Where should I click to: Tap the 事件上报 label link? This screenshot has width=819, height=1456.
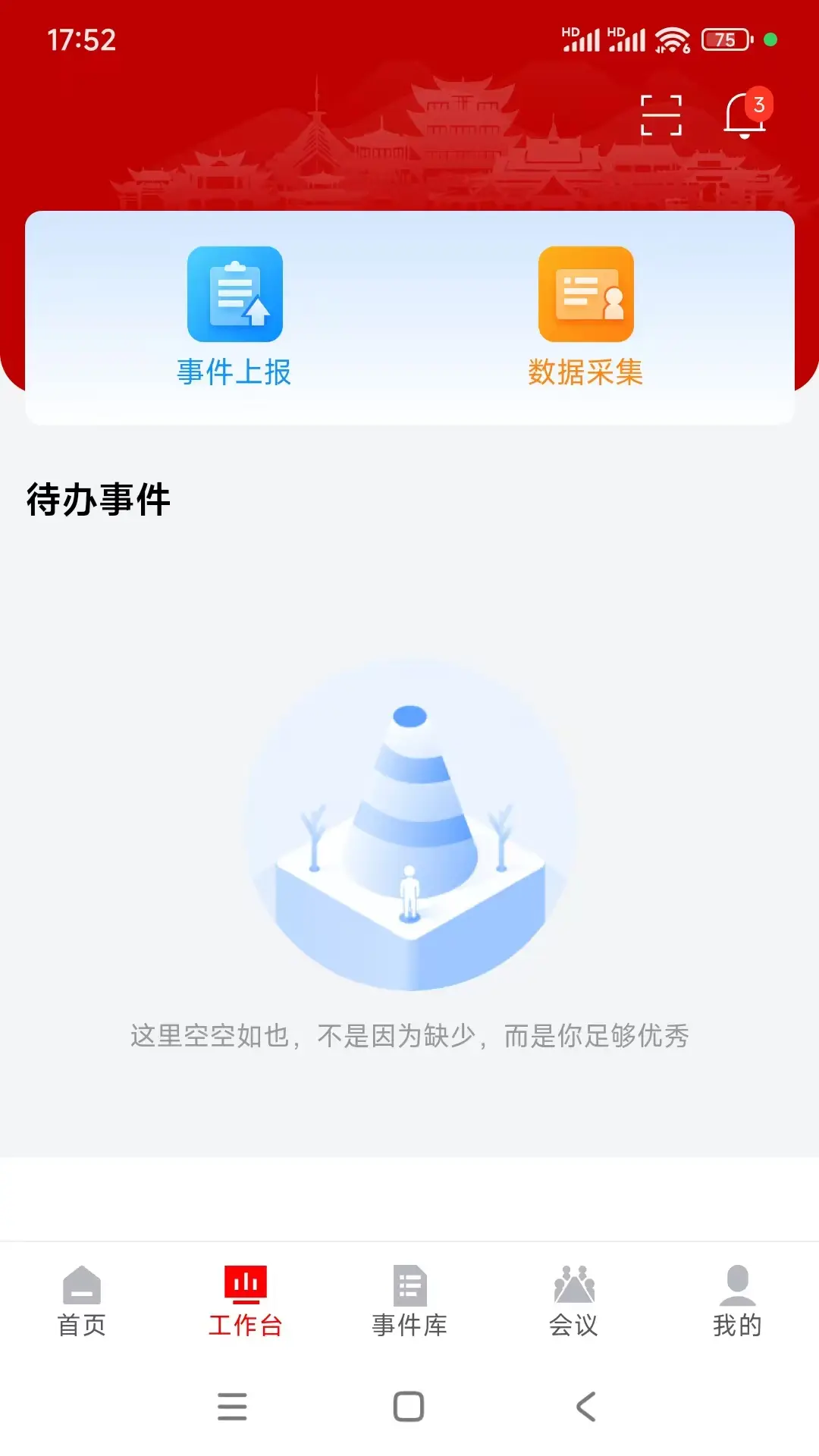coord(234,372)
